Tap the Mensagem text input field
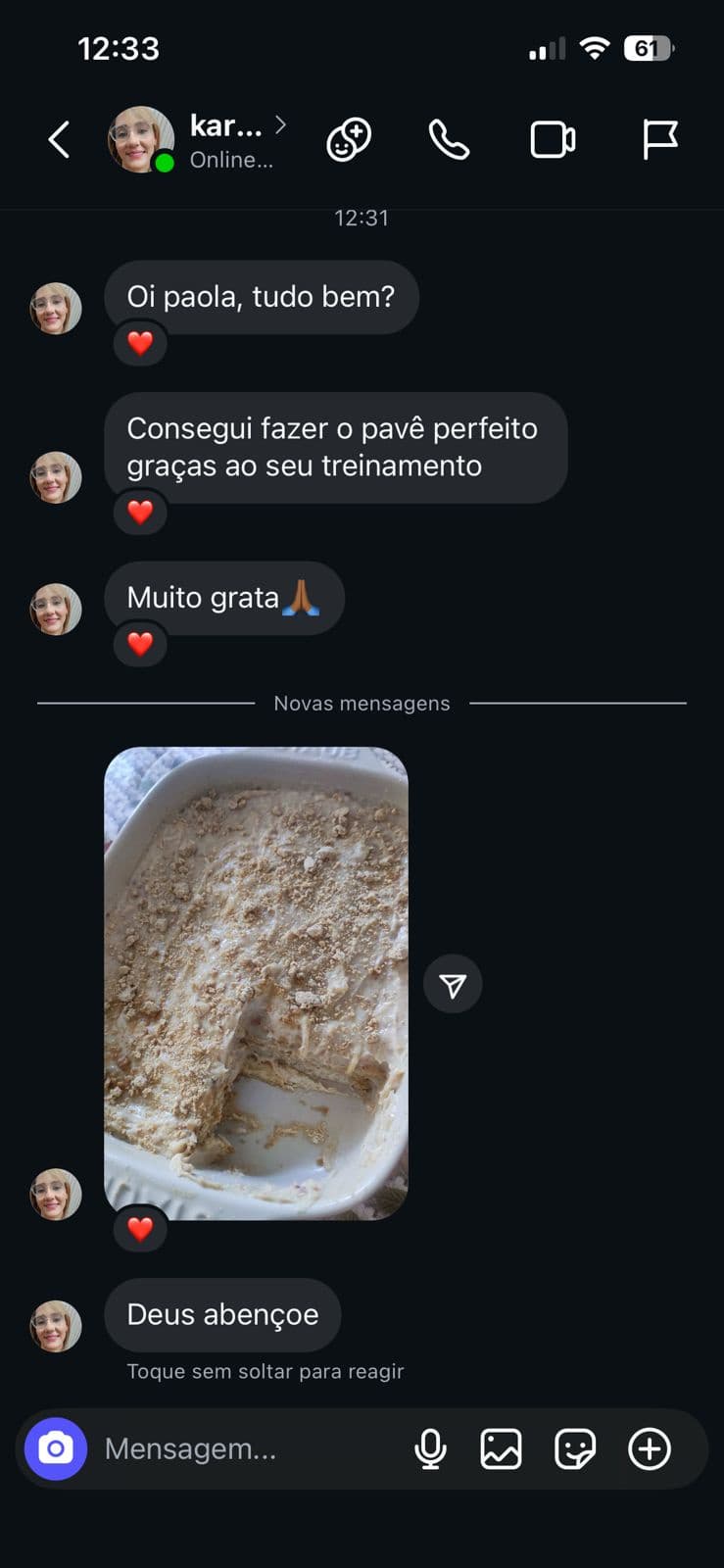 pos(245,1447)
